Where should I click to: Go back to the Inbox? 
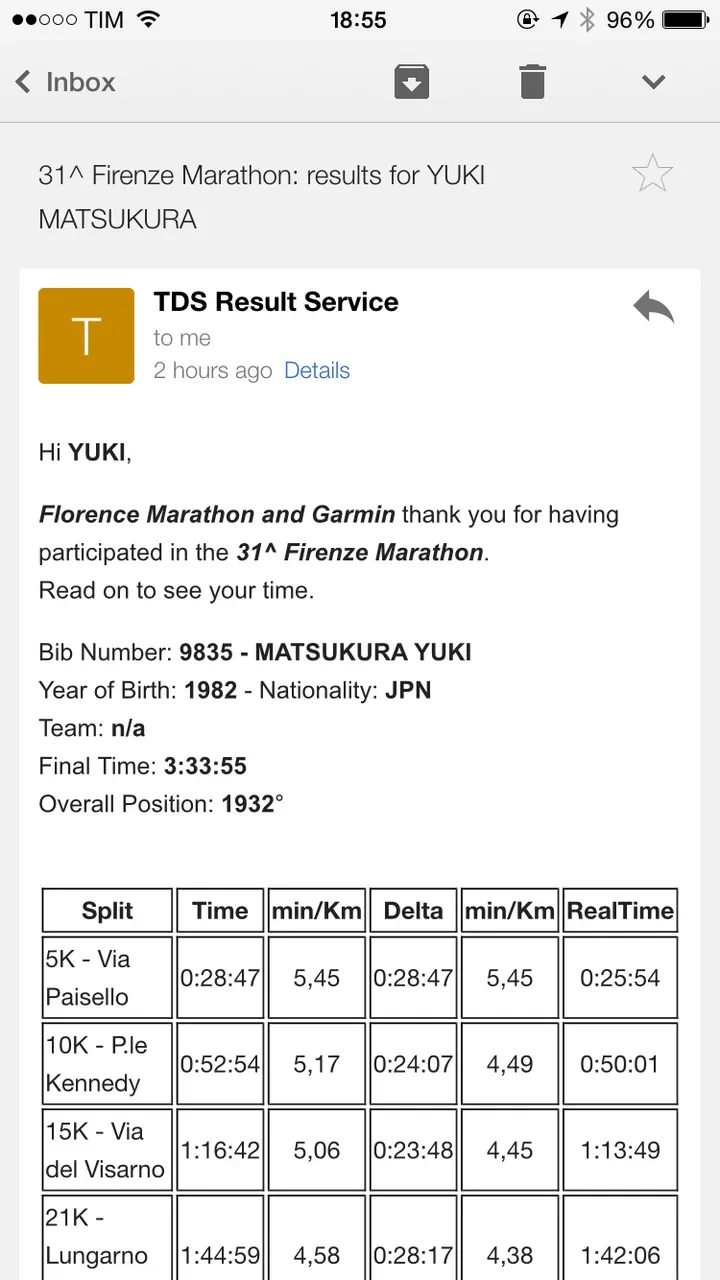coord(65,82)
